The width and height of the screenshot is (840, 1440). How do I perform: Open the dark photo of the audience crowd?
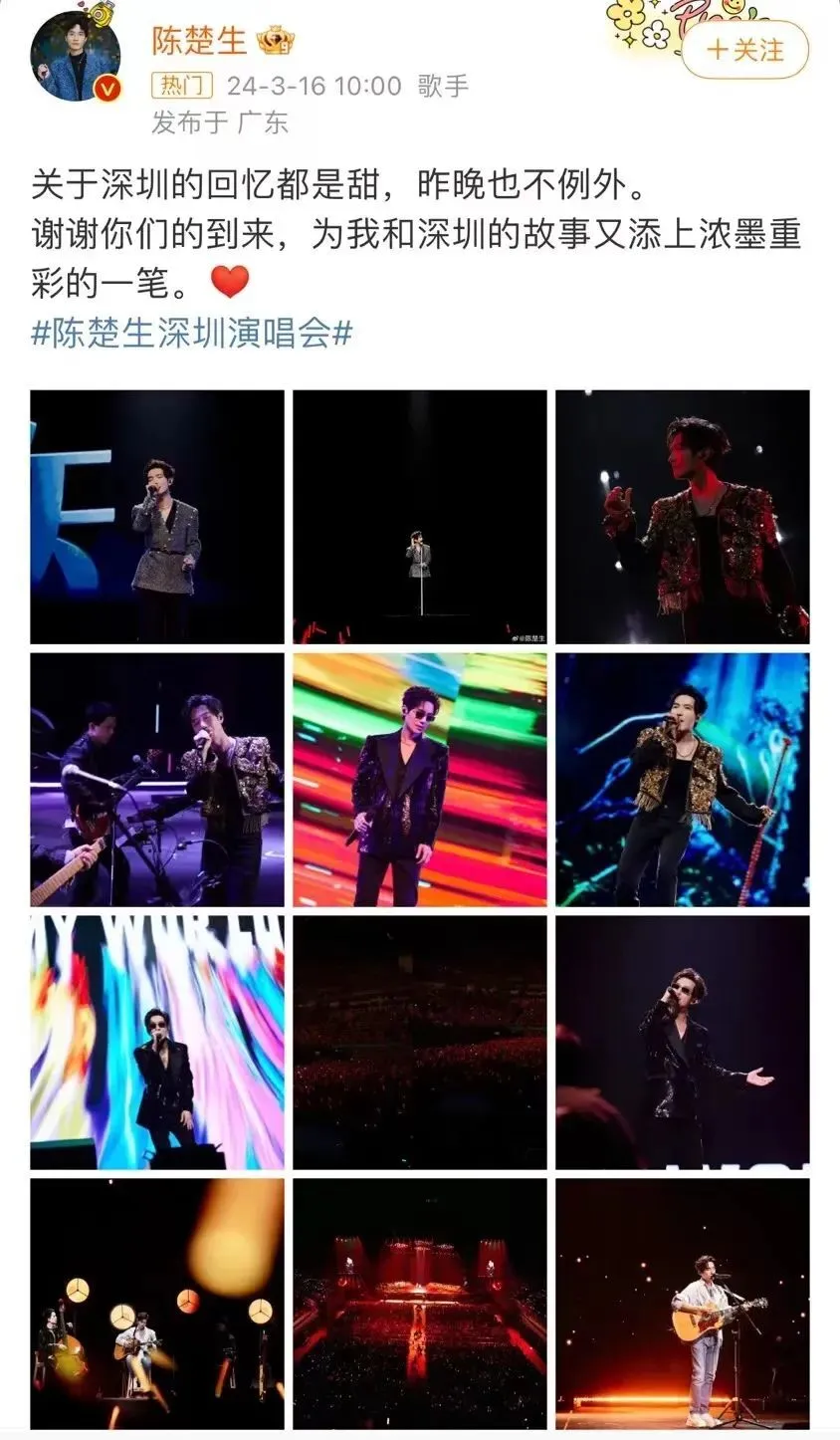pyautogui.click(x=420, y=1043)
